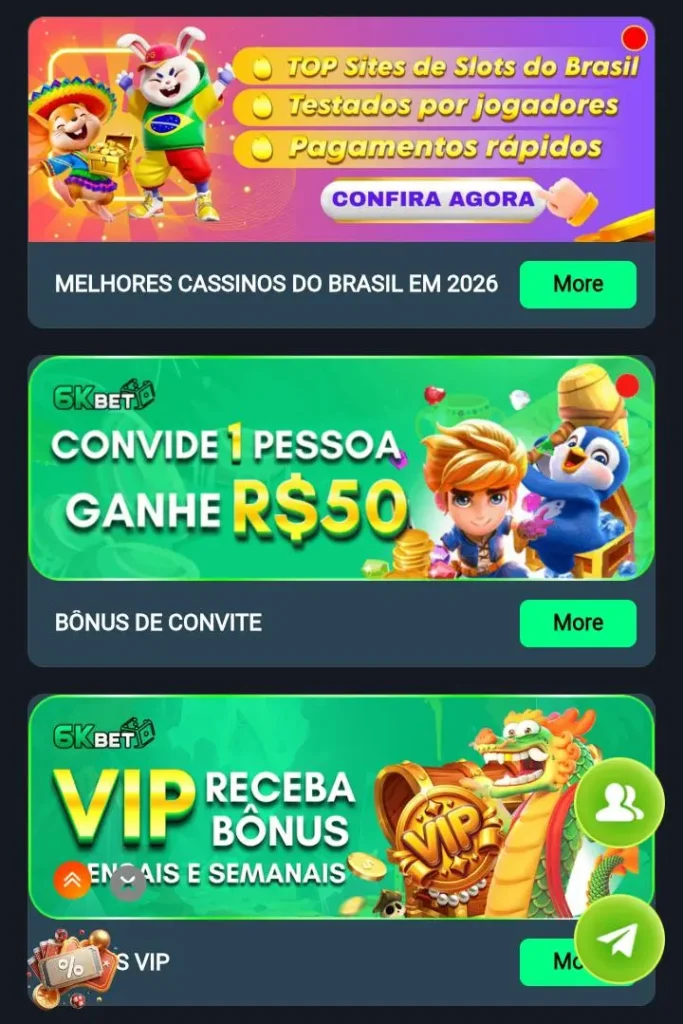Open the floating customer support button

[x=619, y=804]
